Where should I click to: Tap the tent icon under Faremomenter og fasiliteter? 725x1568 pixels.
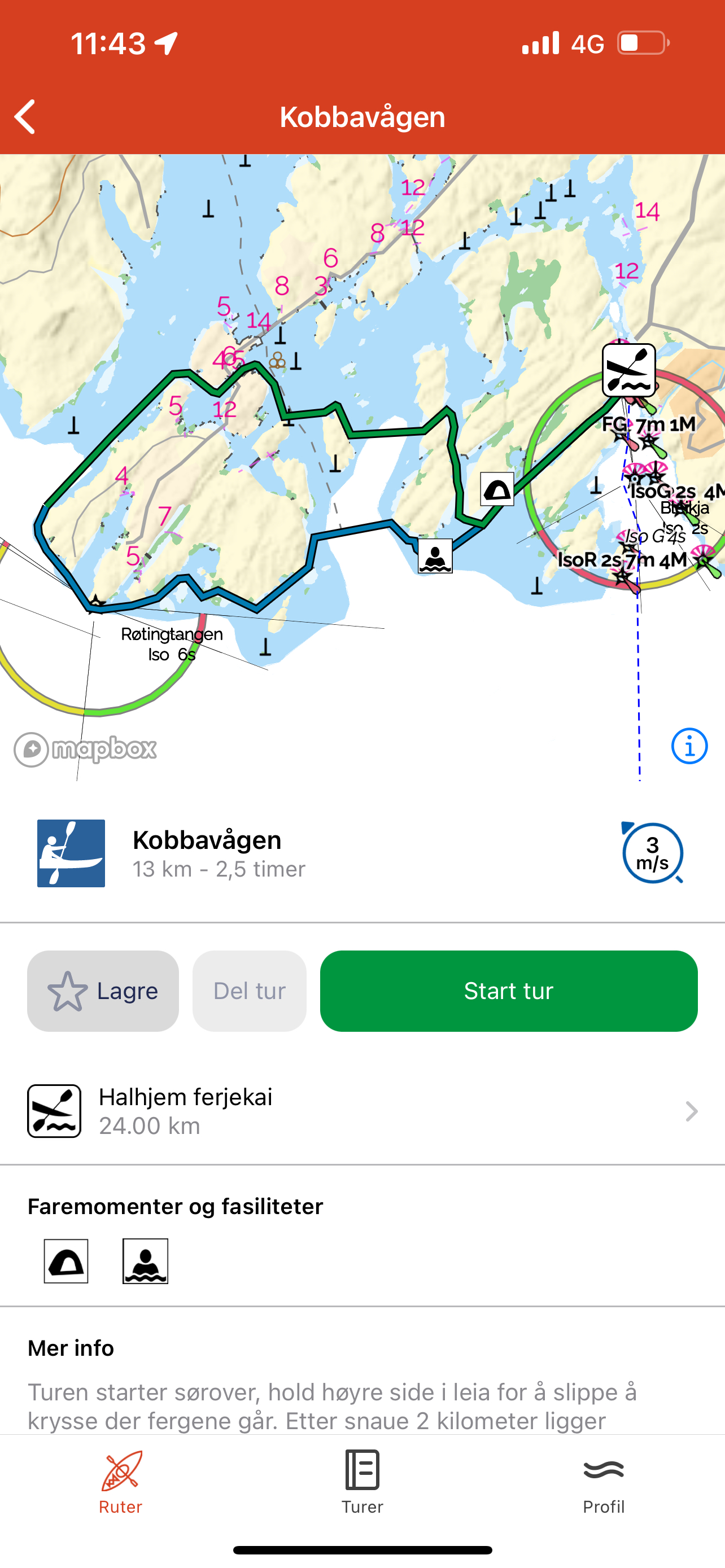point(67,1261)
